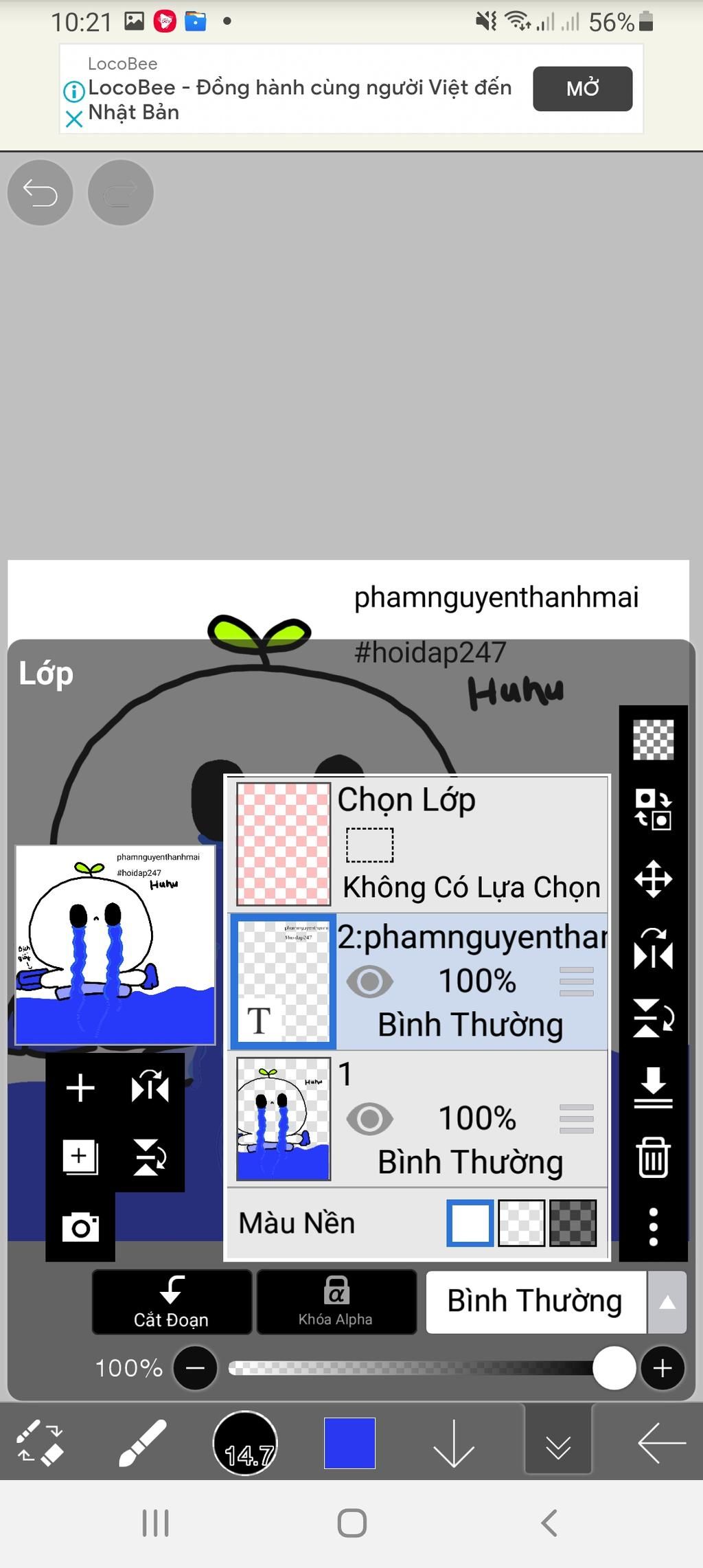
Task: Add a new layer with plus icon
Action: coord(80,1088)
